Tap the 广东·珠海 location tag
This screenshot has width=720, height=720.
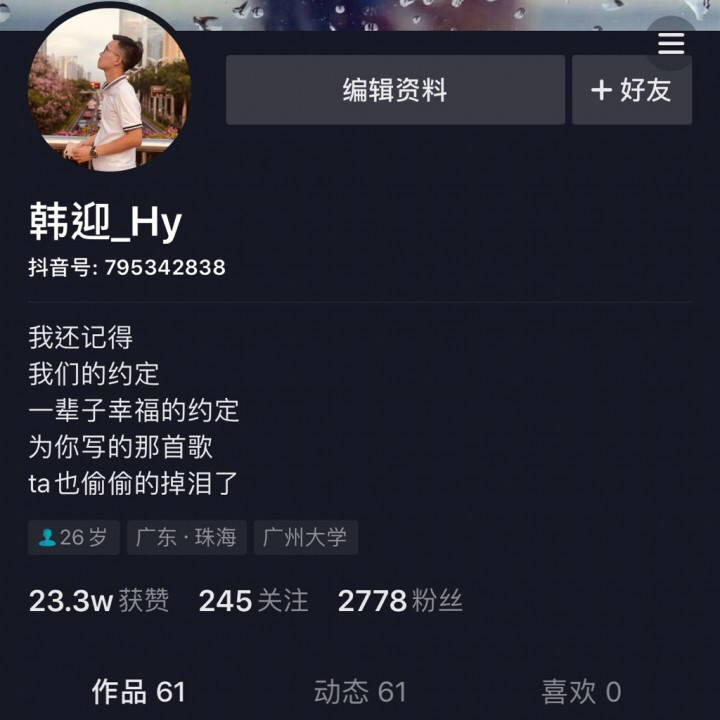(186, 537)
